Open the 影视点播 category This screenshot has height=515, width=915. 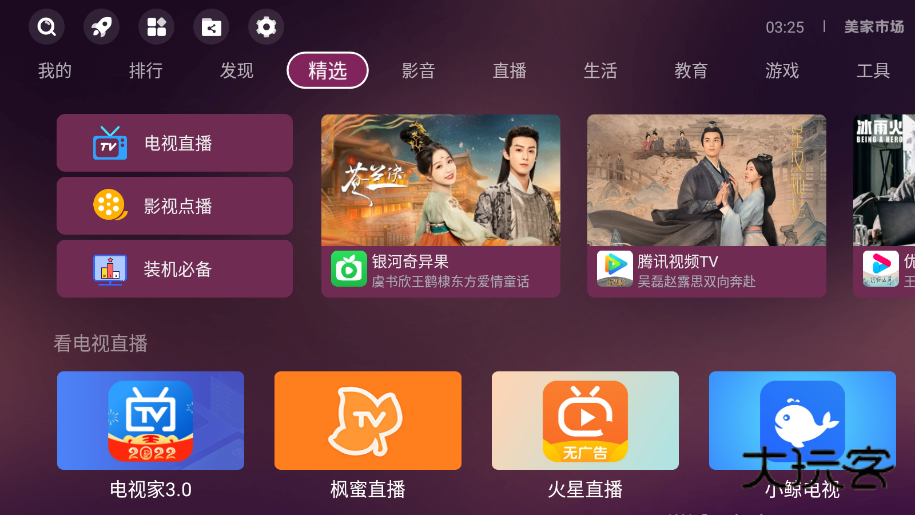coord(175,206)
